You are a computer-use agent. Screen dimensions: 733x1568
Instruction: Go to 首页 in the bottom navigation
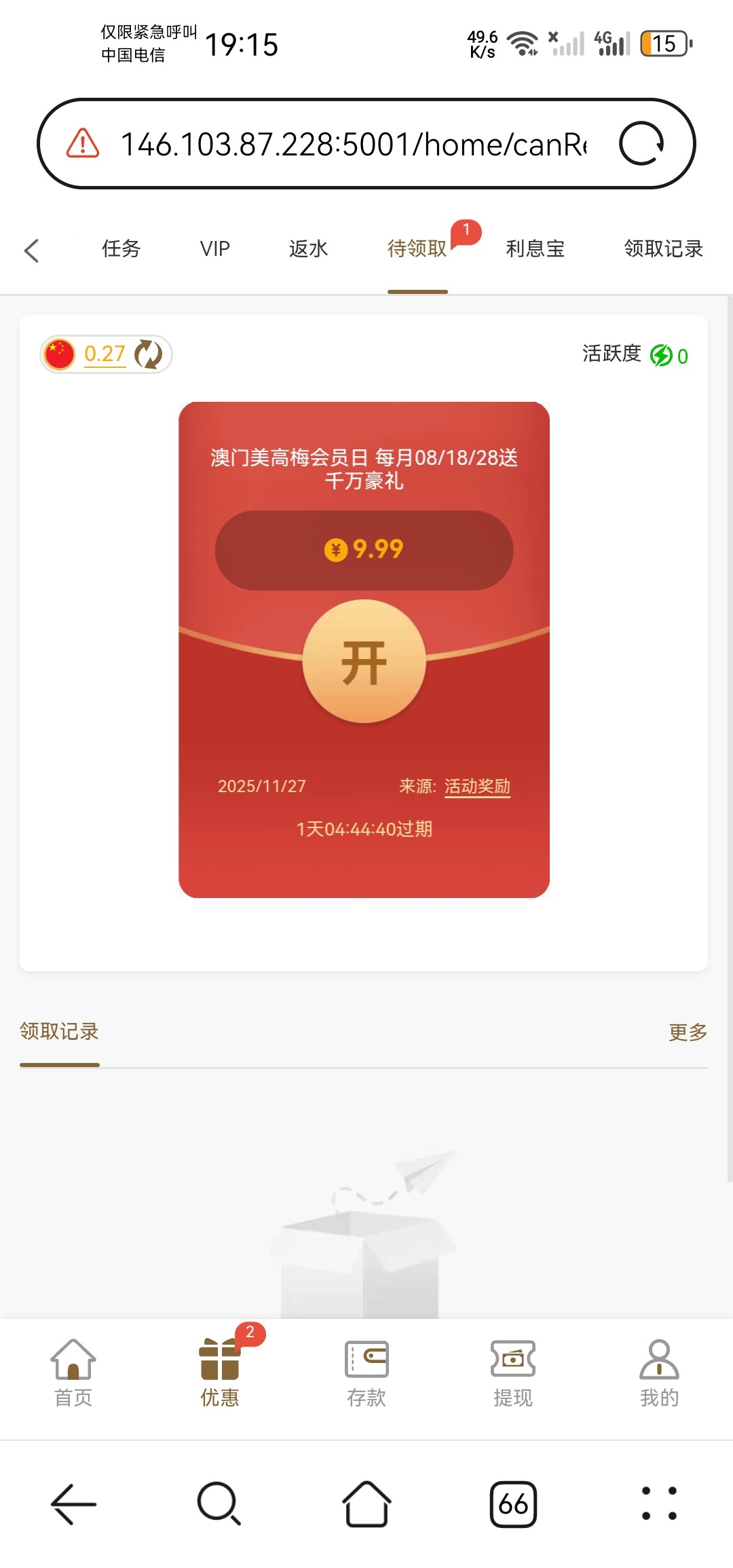(x=73, y=1373)
